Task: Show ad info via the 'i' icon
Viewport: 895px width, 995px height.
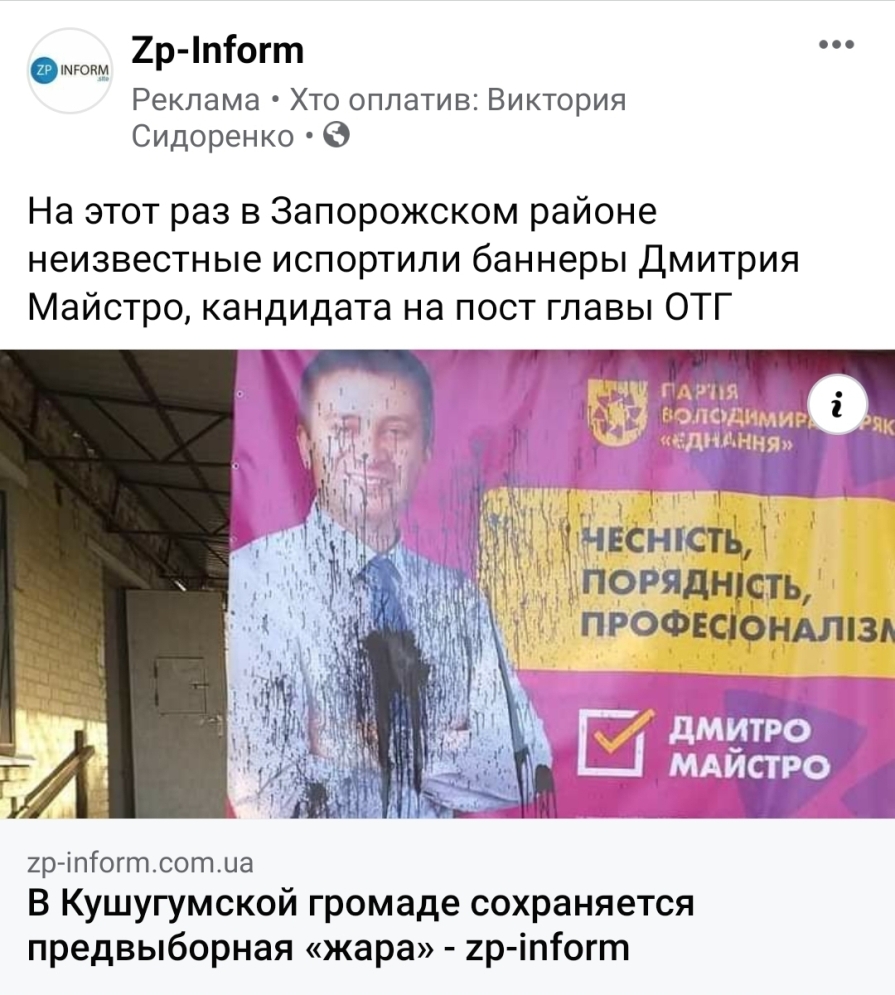Action: point(837,404)
